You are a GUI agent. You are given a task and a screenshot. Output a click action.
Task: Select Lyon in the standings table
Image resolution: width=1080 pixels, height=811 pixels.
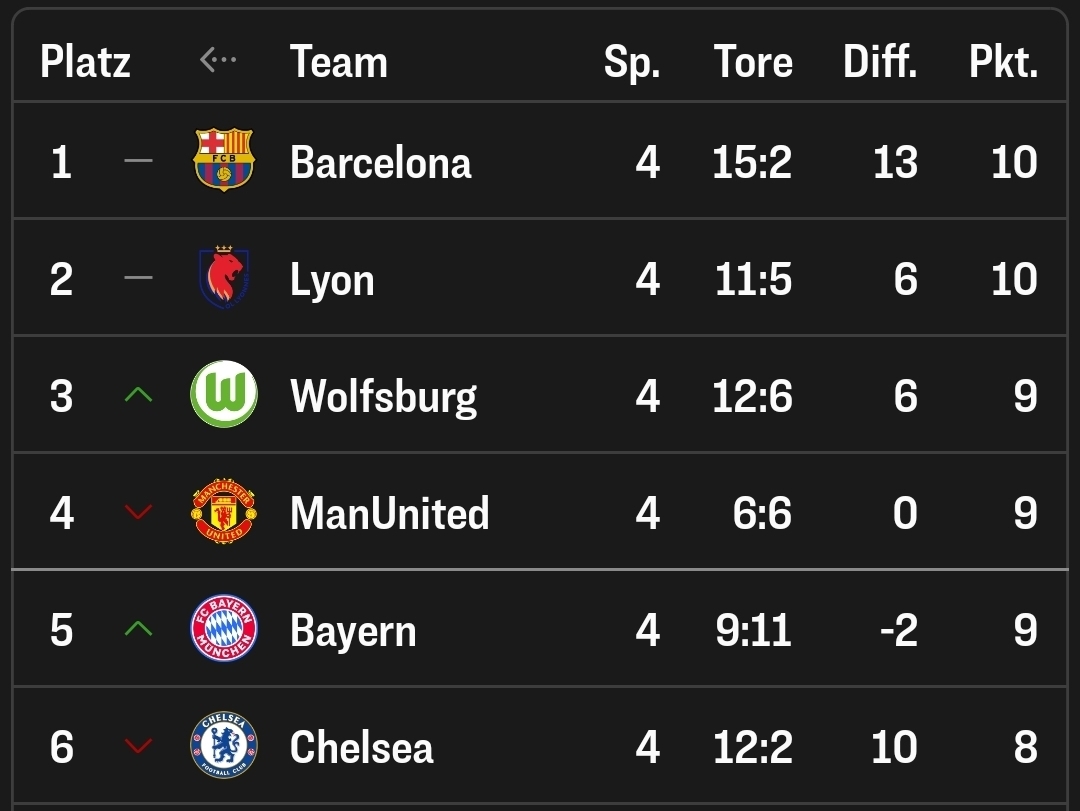coord(332,279)
